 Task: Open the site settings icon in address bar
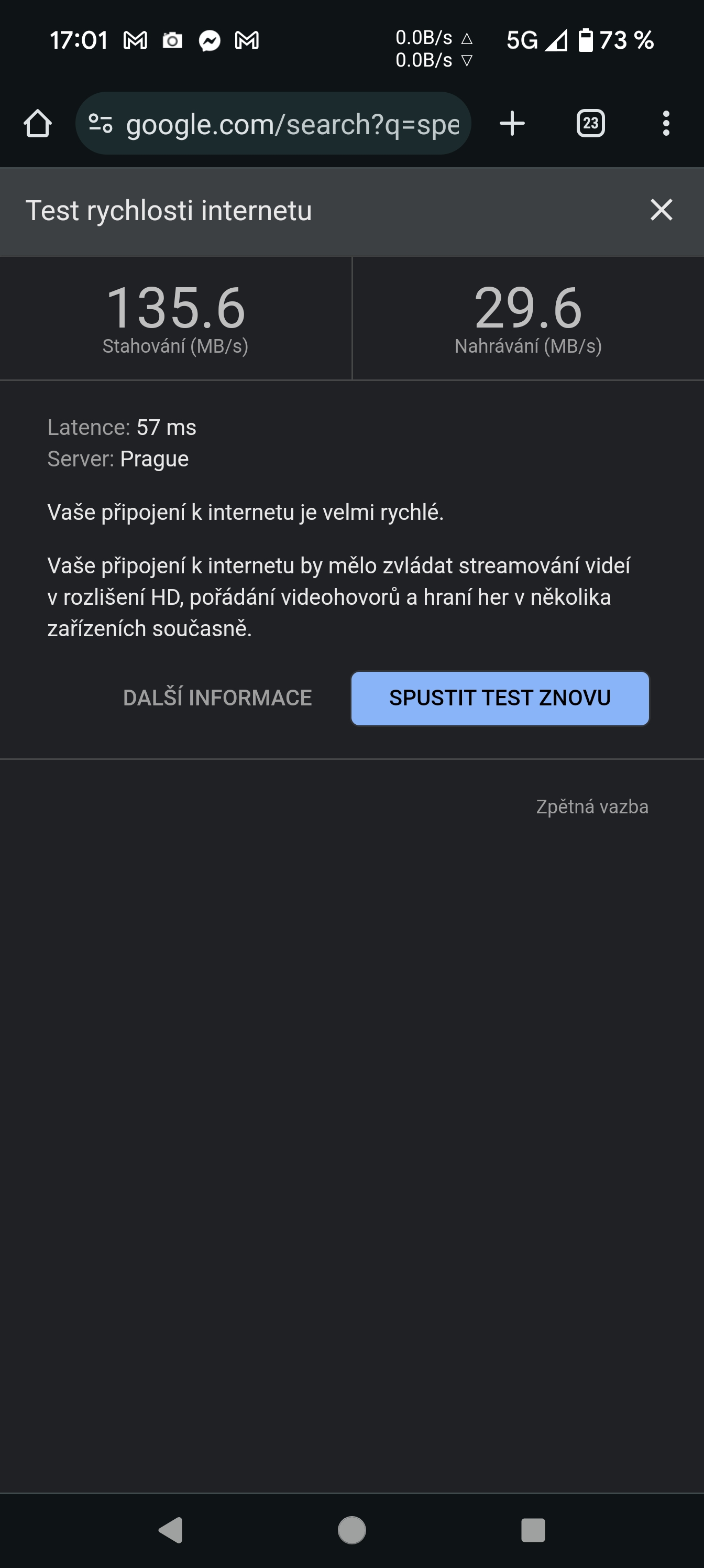(101, 124)
